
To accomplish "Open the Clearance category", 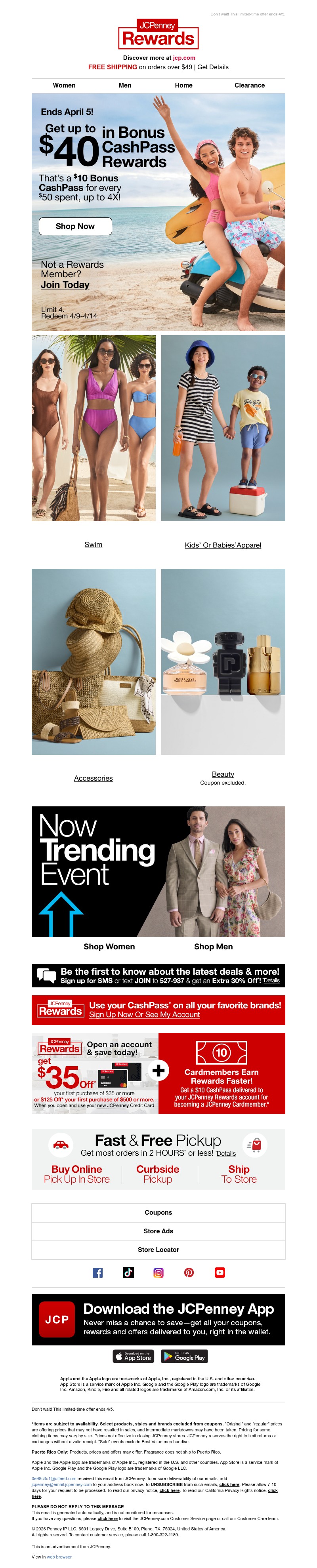I will click(250, 85).
